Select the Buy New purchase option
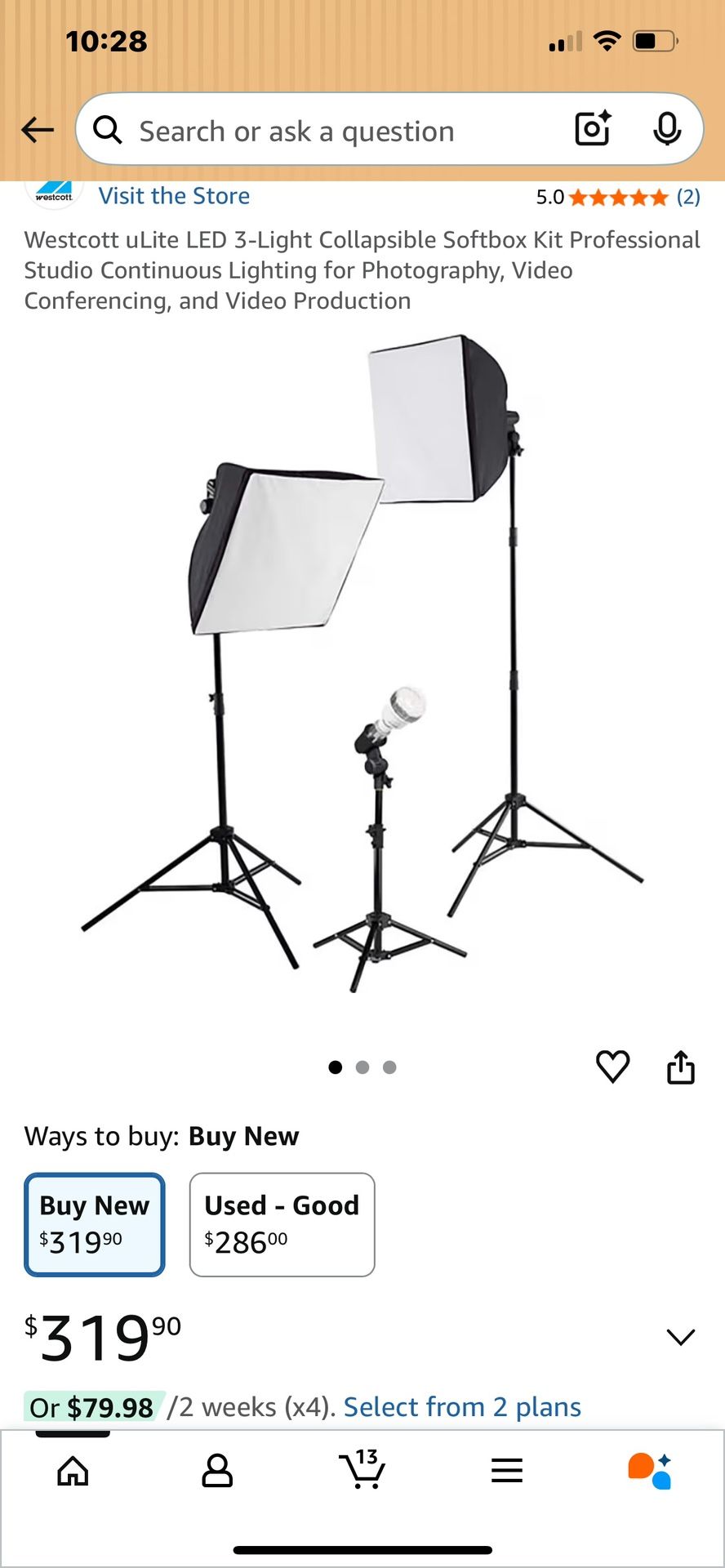725x1568 pixels. coord(94,1223)
